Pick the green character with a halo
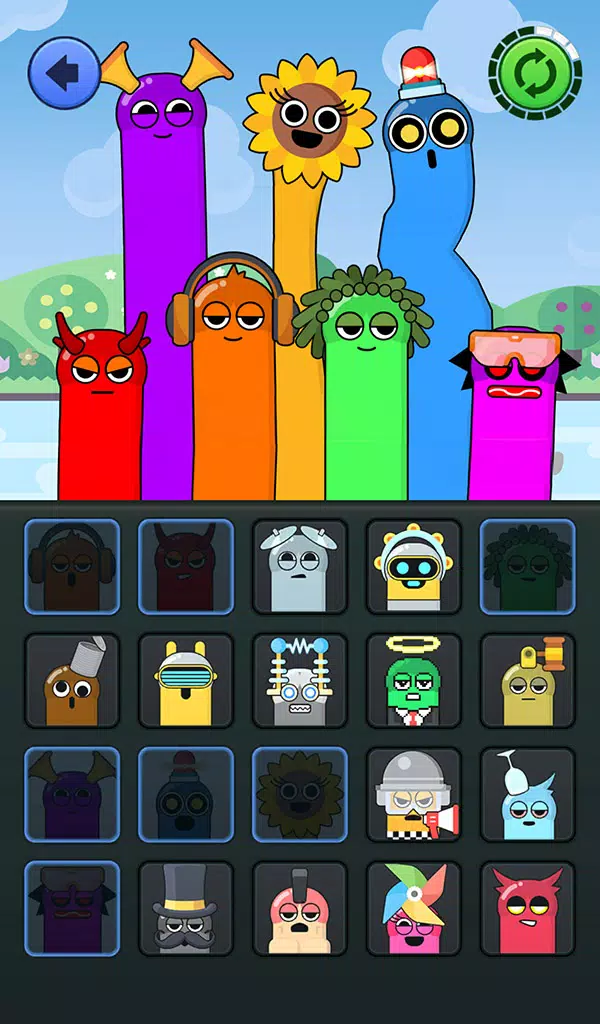 (x=414, y=680)
